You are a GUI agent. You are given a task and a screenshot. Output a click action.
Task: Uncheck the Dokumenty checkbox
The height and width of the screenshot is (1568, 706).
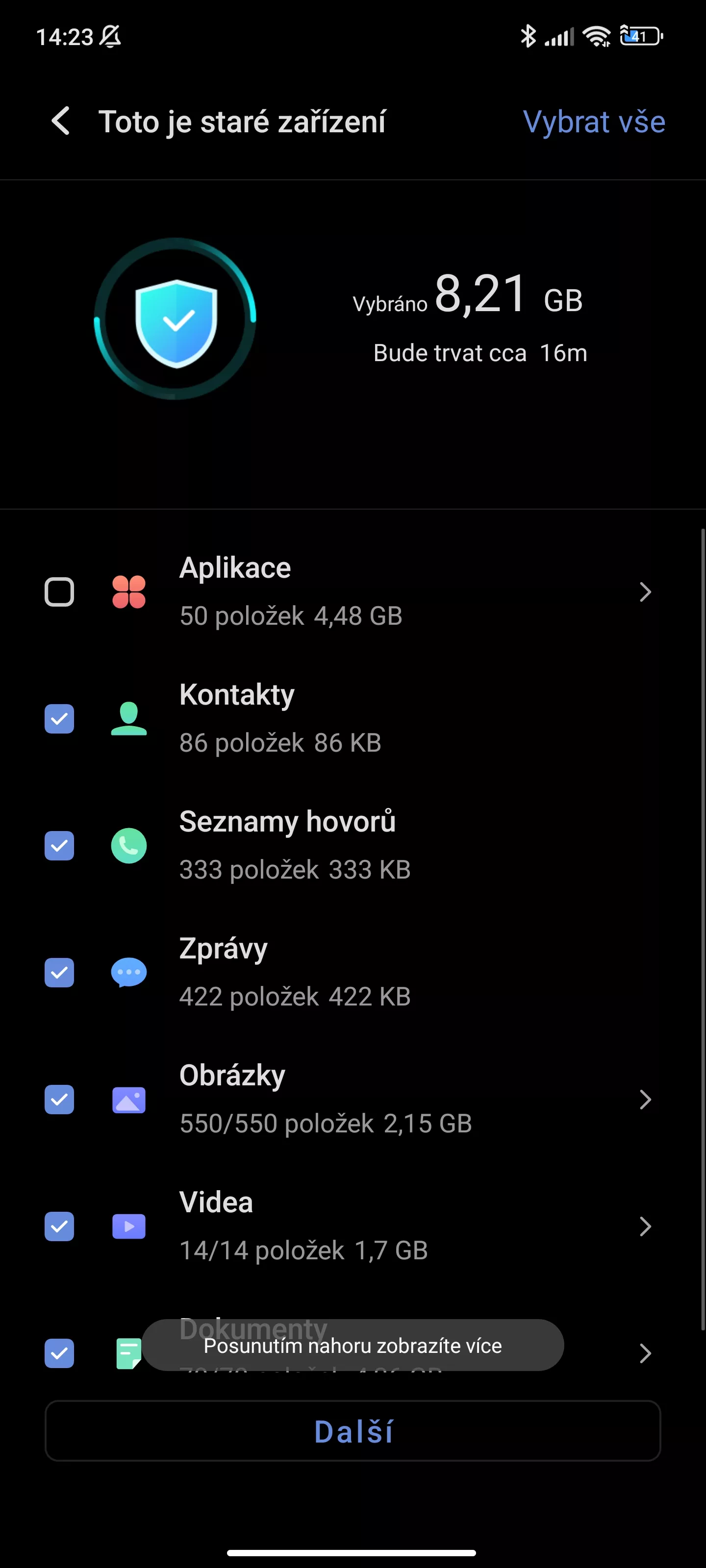[59, 1353]
